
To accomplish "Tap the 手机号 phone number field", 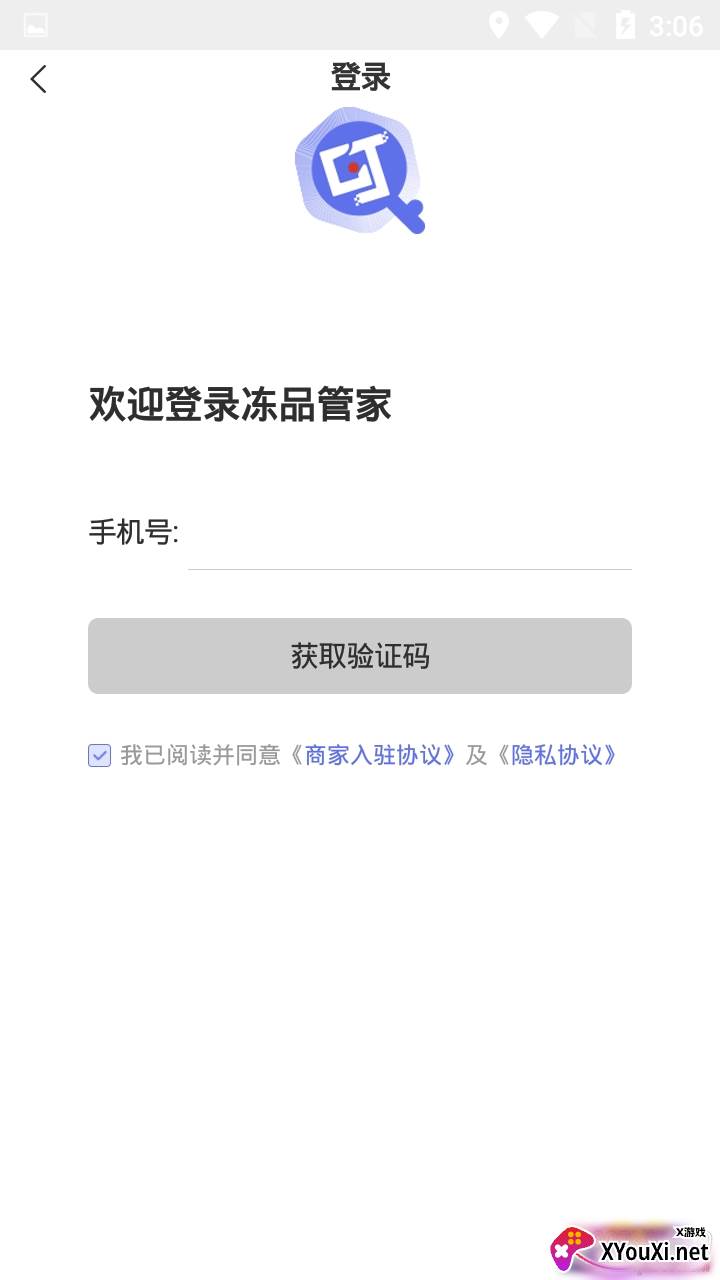I will [410, 534].
